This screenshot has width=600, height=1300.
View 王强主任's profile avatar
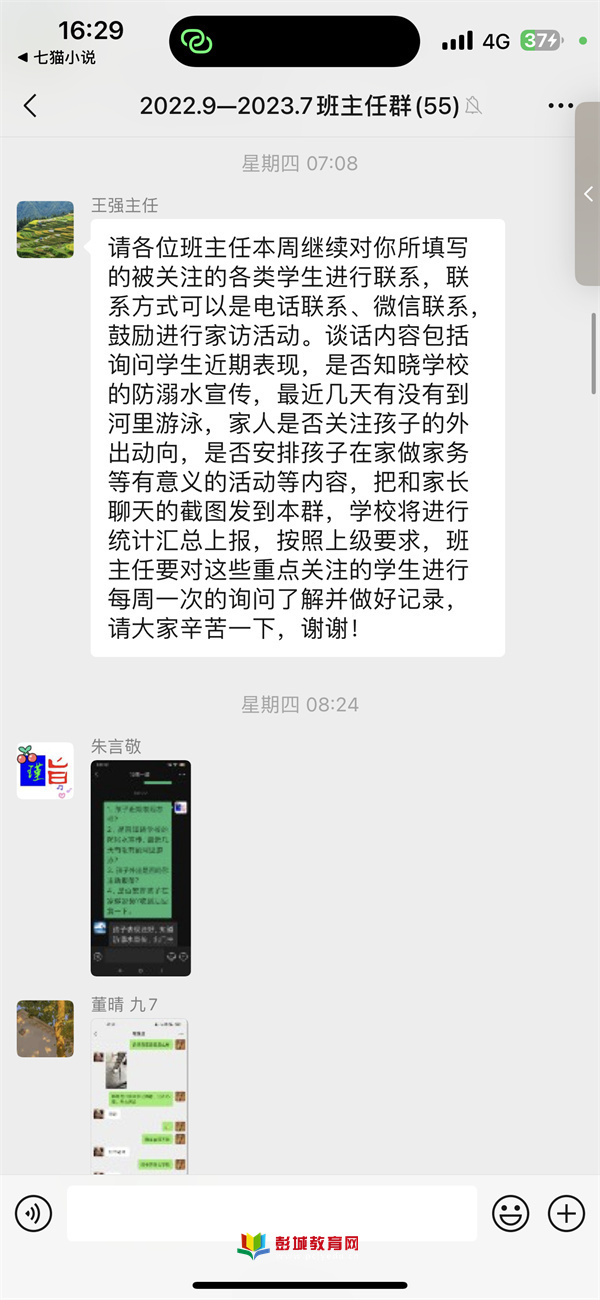pos(45,229)
